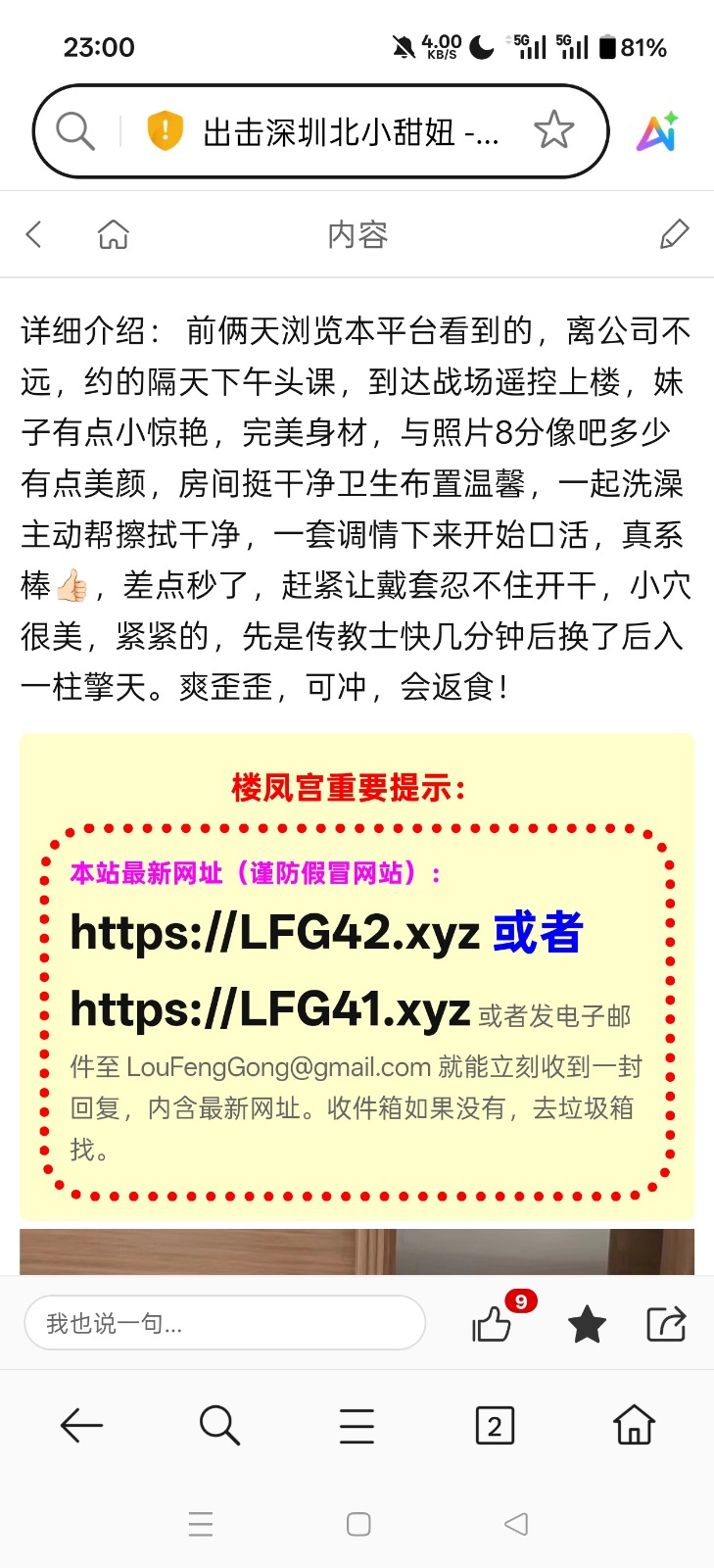The height and width of the screenshot is (1568, 714).
Task: Open system recent apps
Action: 201,1524
